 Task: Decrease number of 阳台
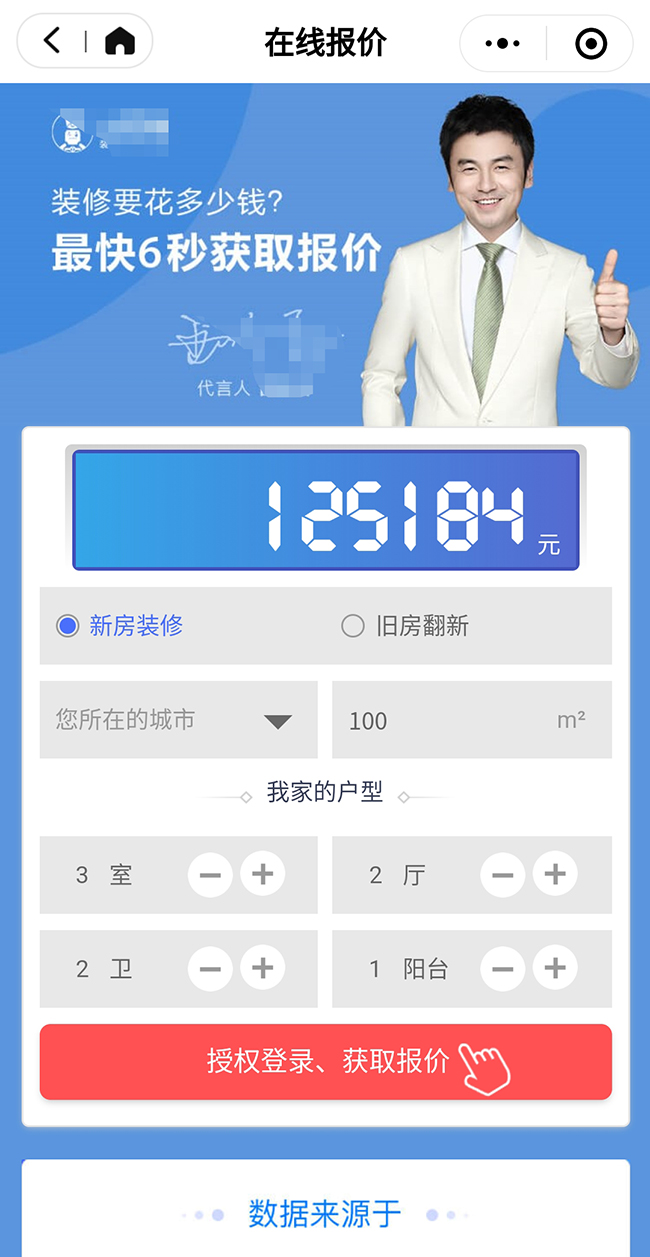pyautogui.click(x=502, y=969)
